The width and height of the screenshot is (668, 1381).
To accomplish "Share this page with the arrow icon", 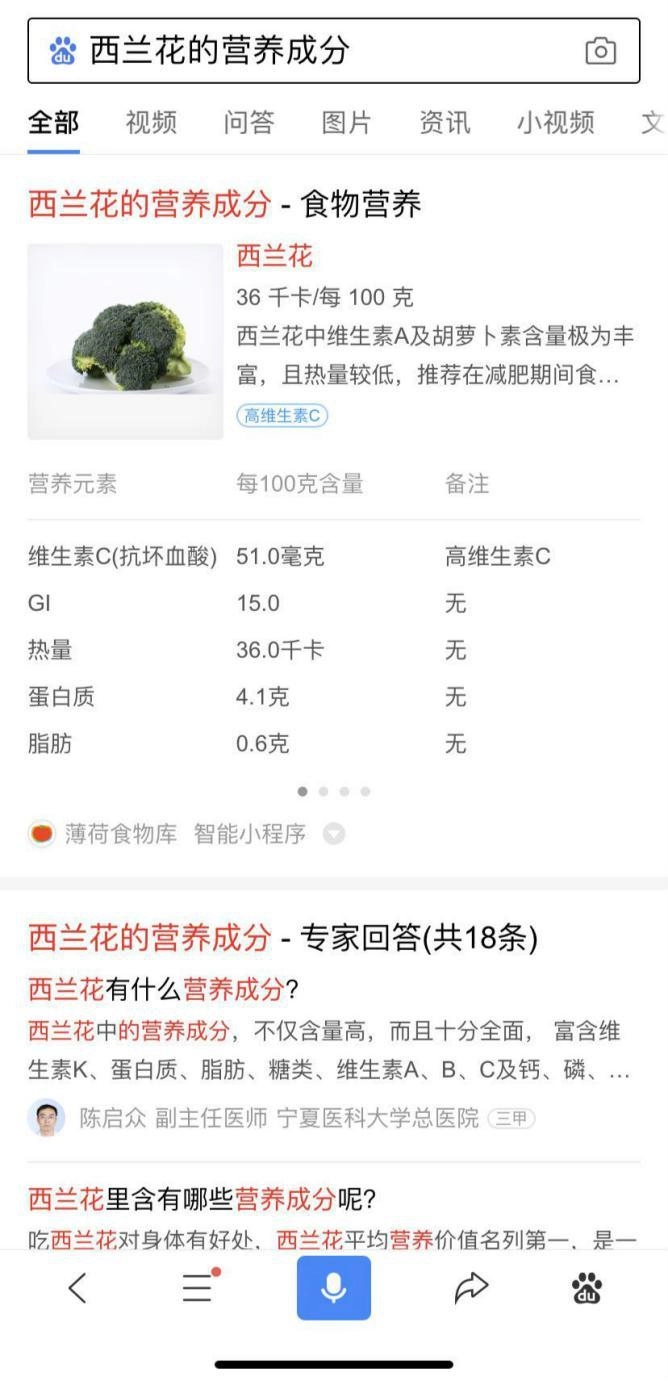I will tap(470, 1289).
